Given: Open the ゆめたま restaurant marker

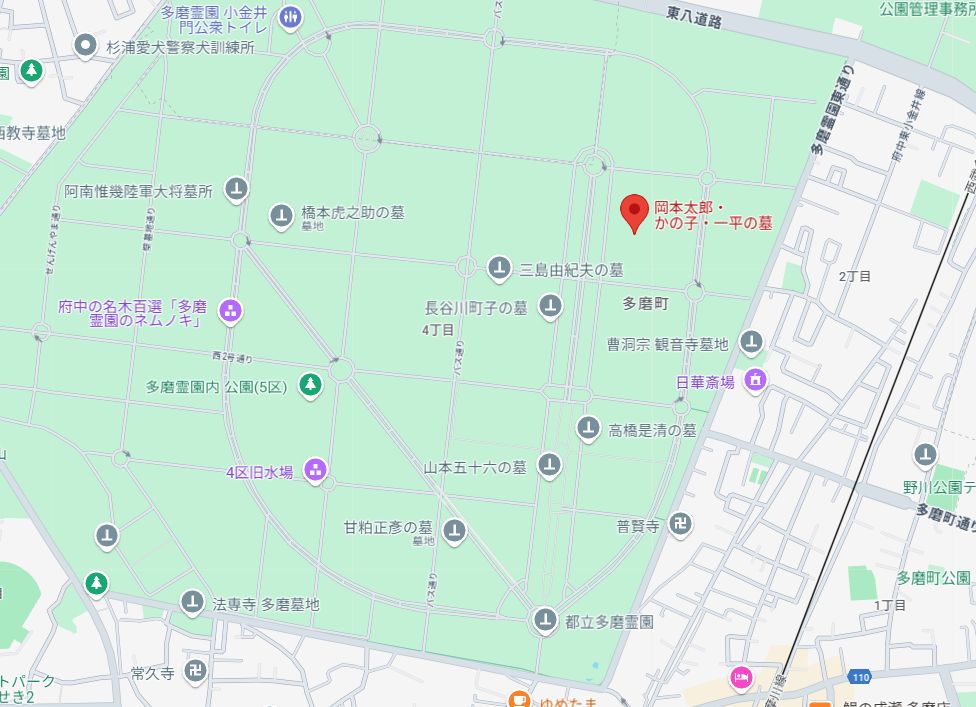Looking at the screenshot, I should 518,699.
